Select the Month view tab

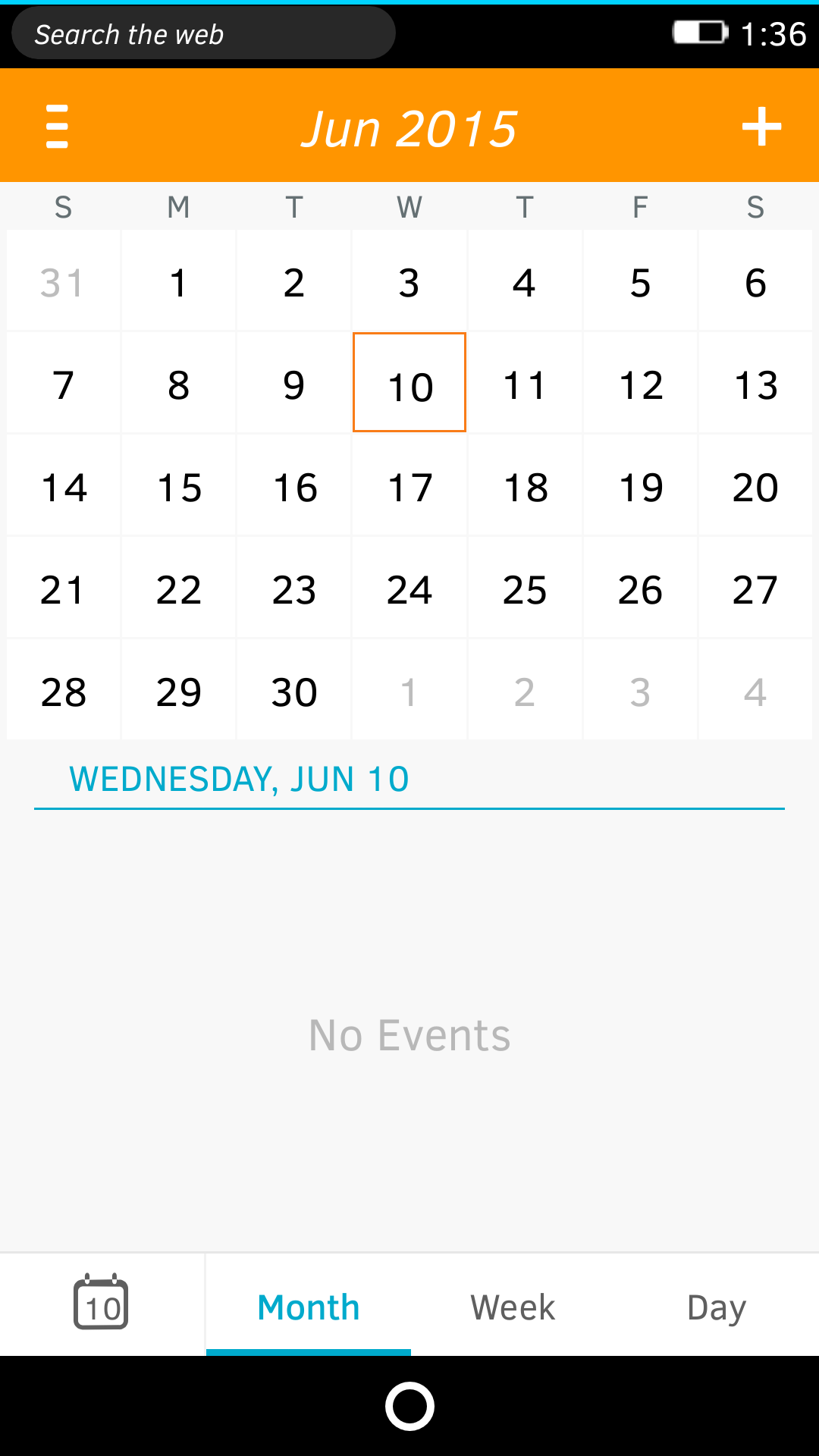pyautogui.click(x=309, y=1307)
